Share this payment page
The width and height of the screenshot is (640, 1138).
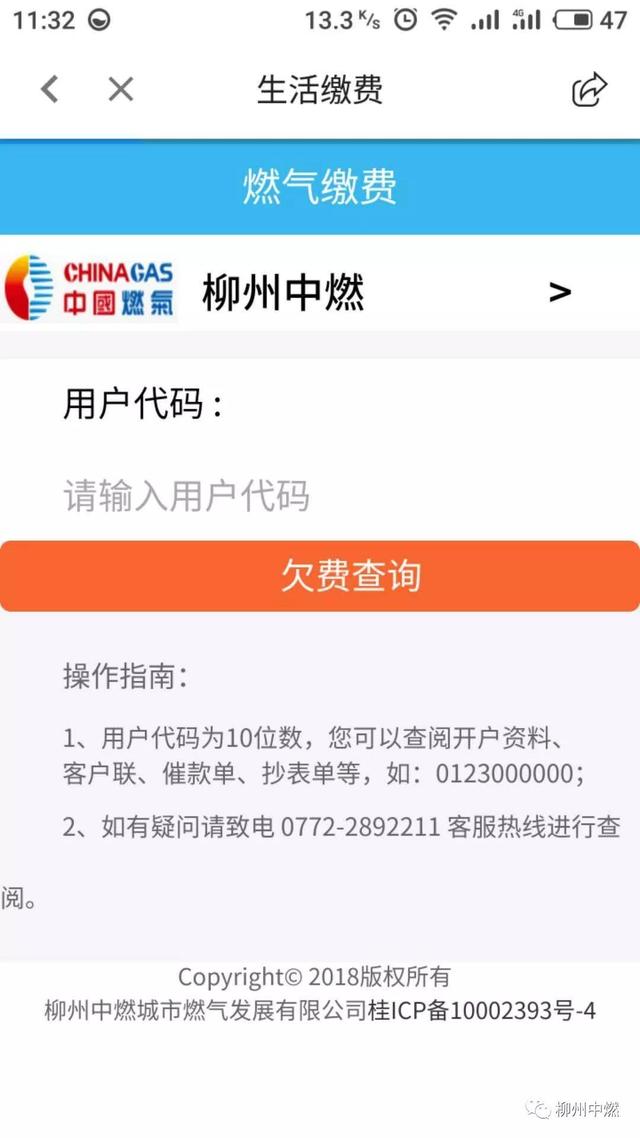coord(589,90)
